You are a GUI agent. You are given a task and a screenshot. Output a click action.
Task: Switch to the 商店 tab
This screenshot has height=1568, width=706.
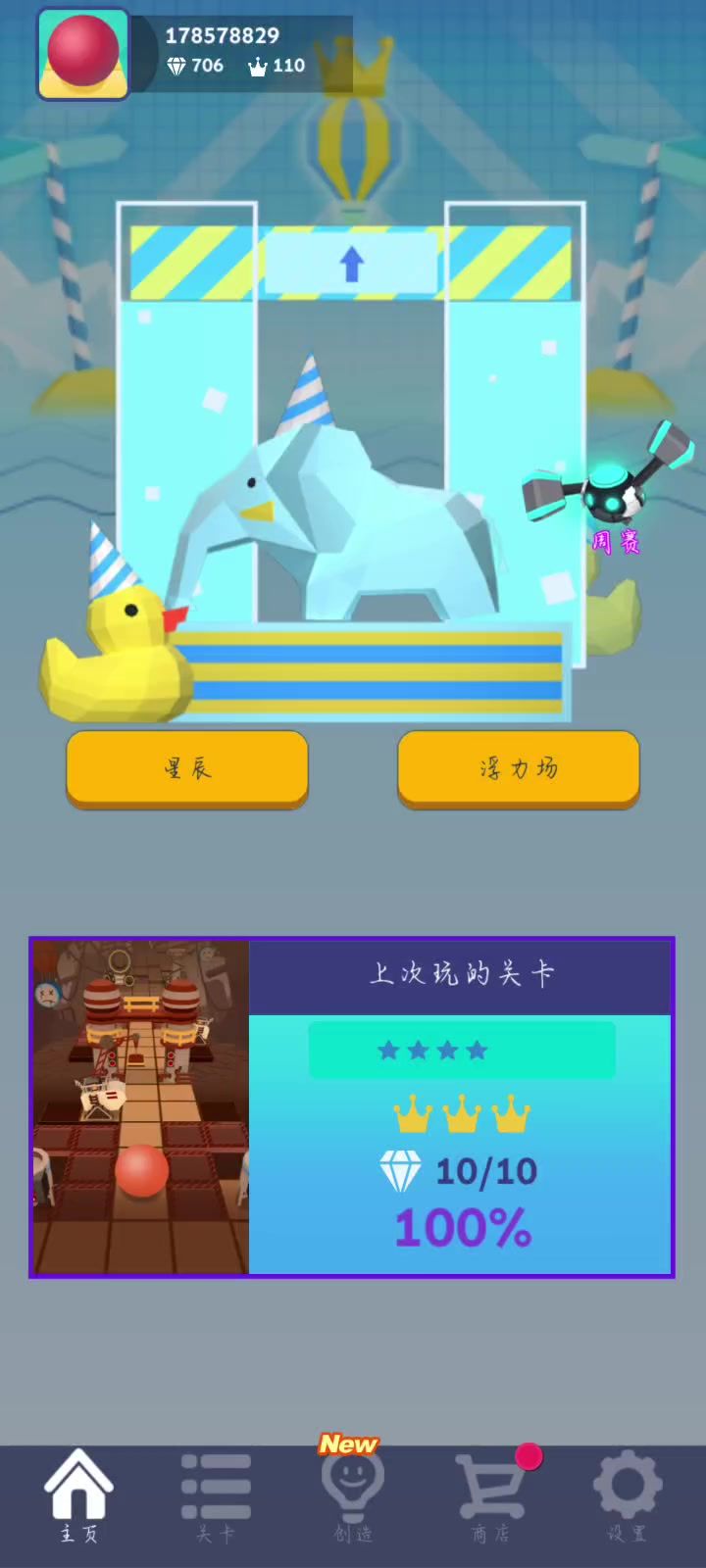click(490, 1496)
